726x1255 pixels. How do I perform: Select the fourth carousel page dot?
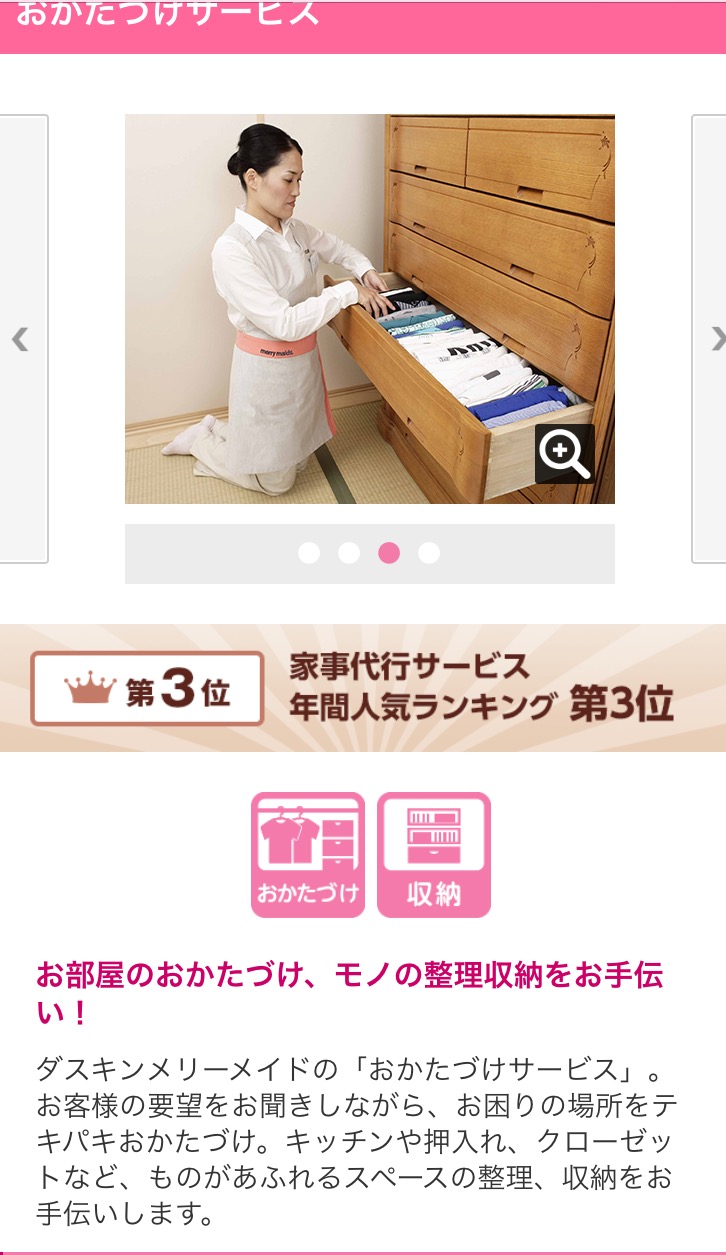coord(429,553)
